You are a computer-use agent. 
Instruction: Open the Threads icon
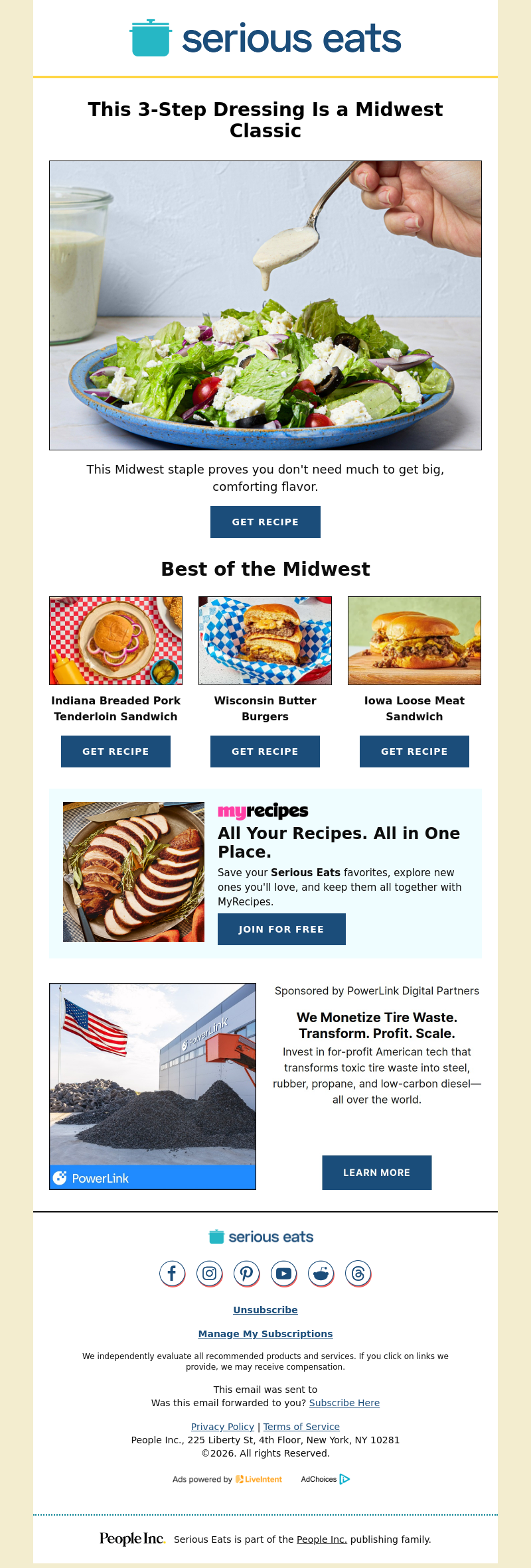[358, 1274]
